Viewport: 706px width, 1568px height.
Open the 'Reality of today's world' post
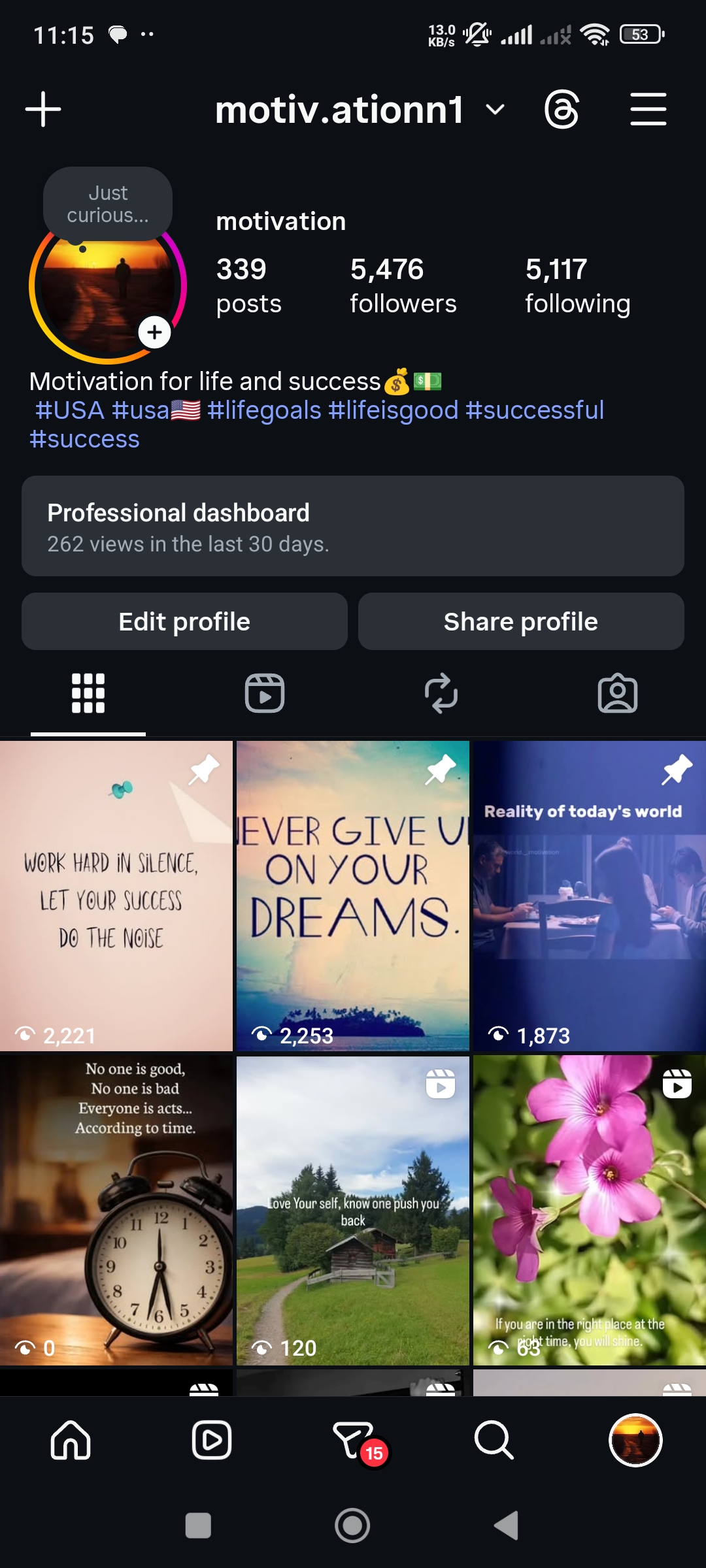click(590, 896)
